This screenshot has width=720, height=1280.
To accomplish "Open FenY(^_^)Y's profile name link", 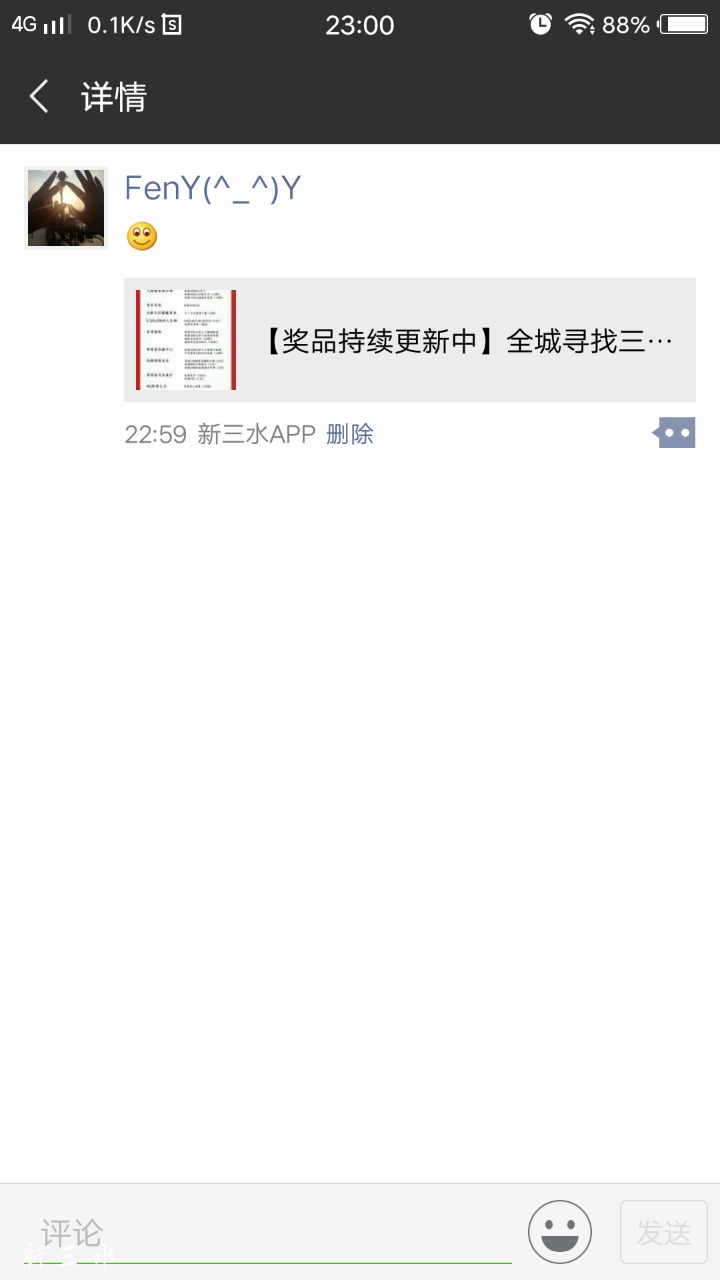I will tap(212, 188).
